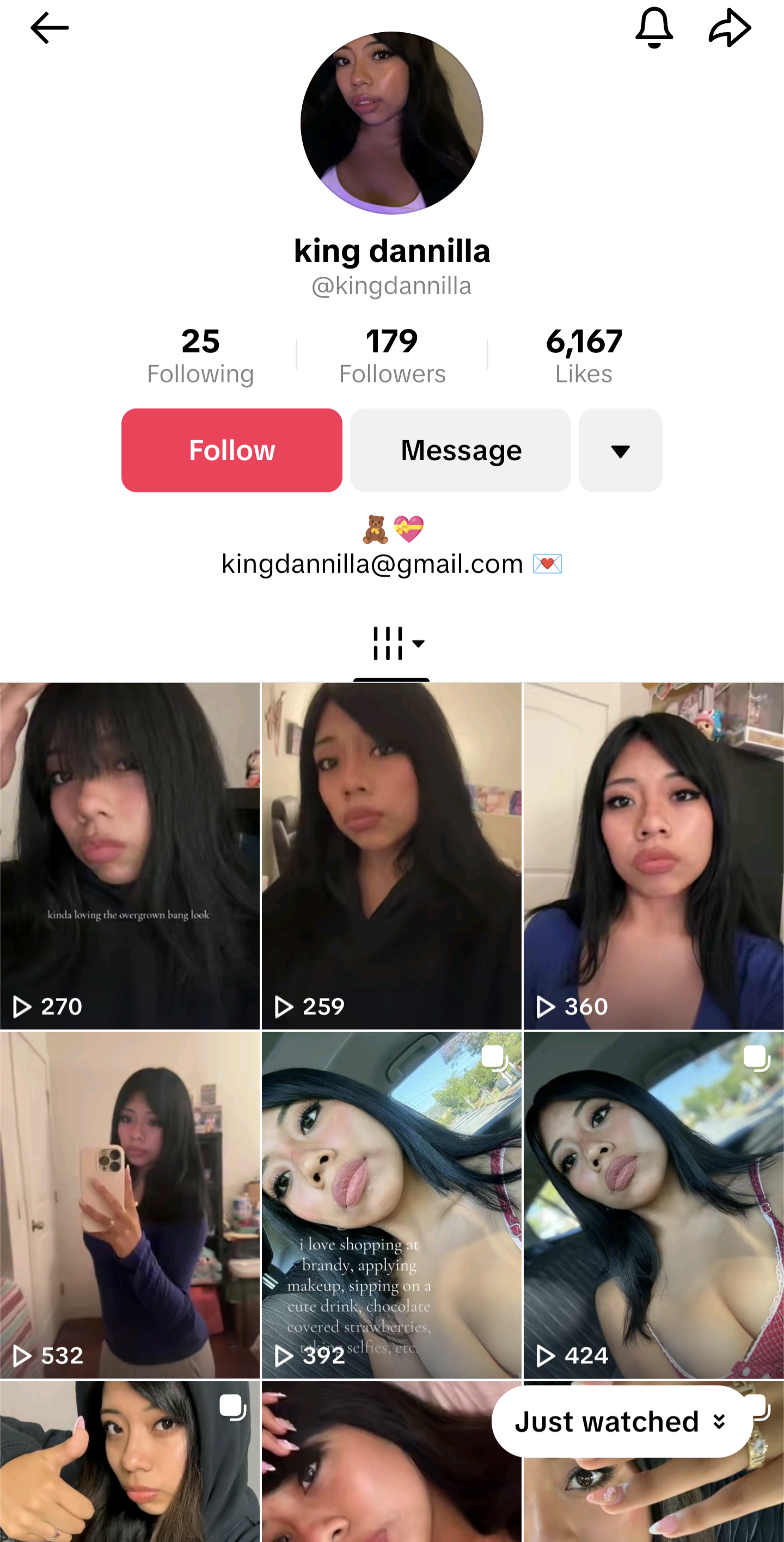Message king dannilla
This screenshot has width=784, height=1542.
click(460, 450)
